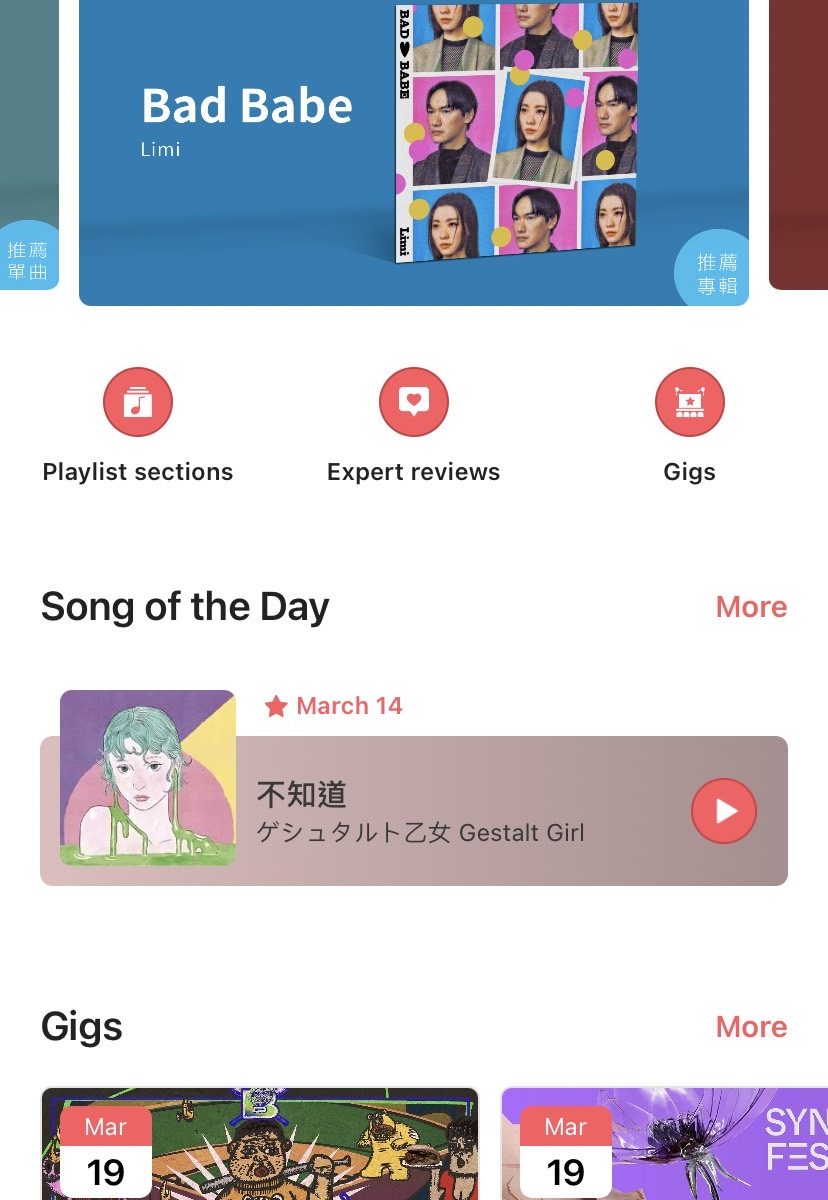Play the song 不知道
828x1200 pixels.
point(724,811)
